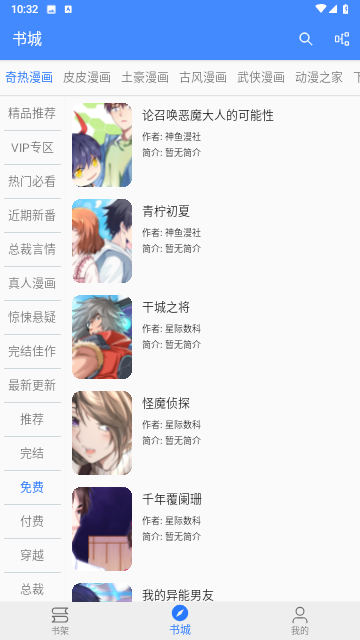
Task: View the comic 怪魔侦探
Action: pyautogui.click(x=213, y=433)
